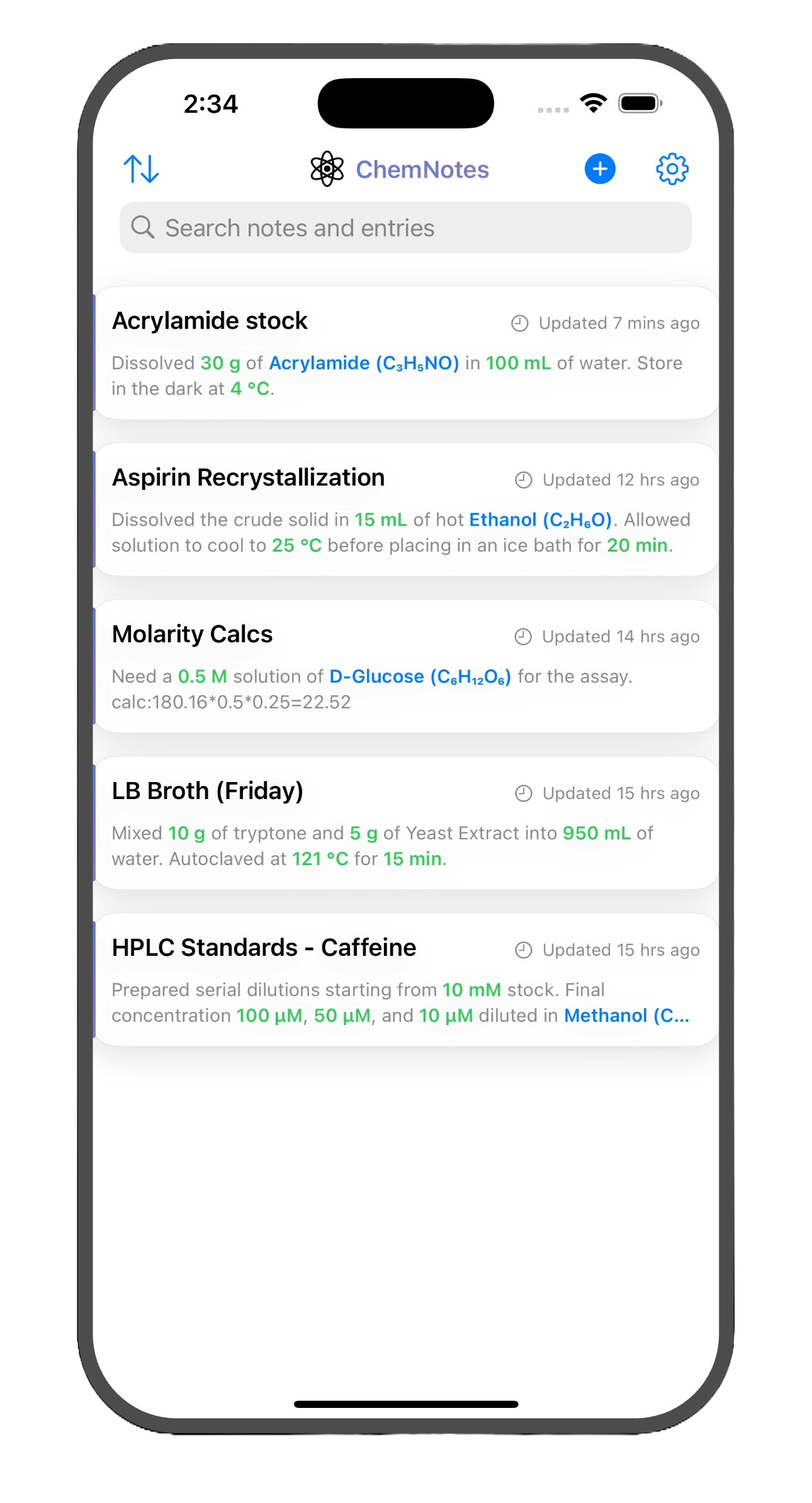Open the D-Glucose chemical link

click(x=420, y=676)
